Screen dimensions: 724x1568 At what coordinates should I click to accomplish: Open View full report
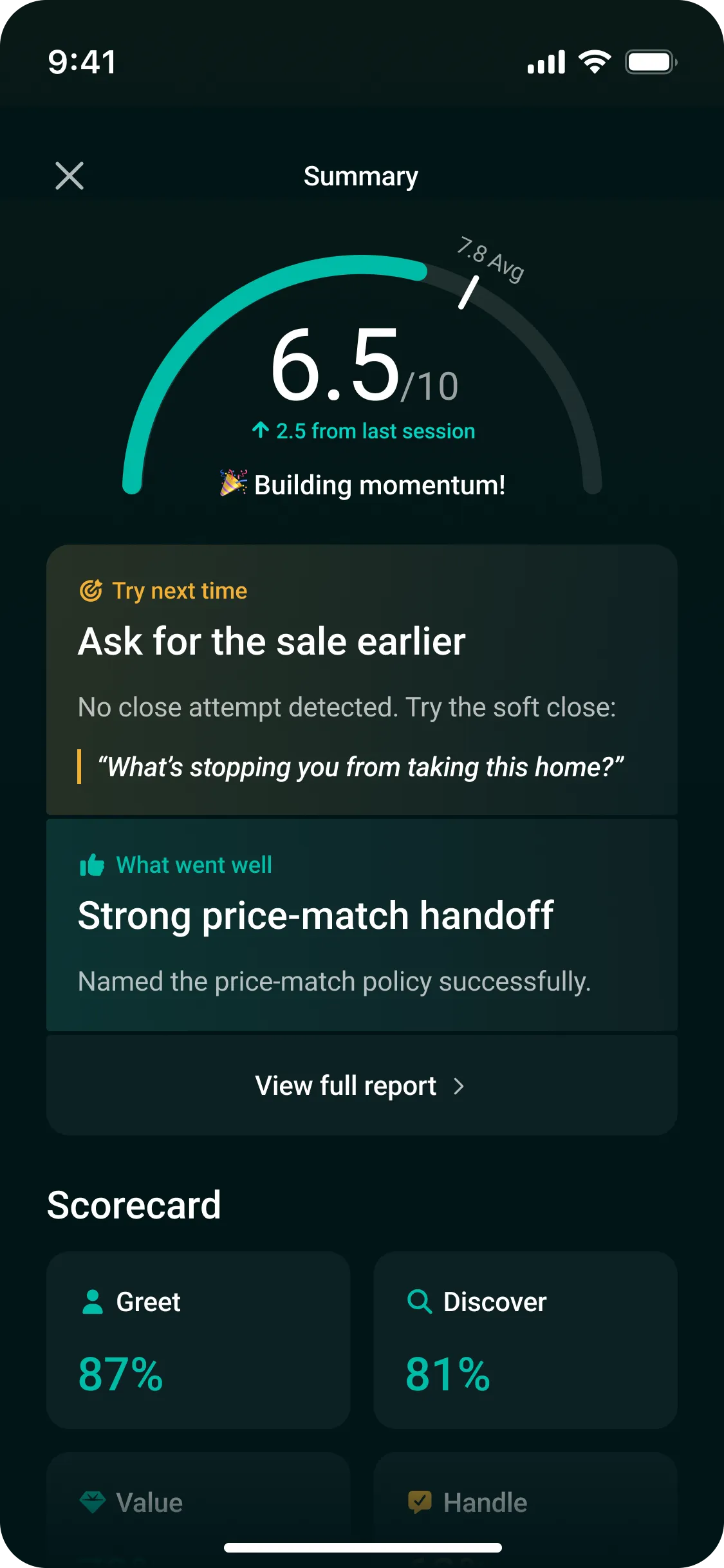[362, 1085]
